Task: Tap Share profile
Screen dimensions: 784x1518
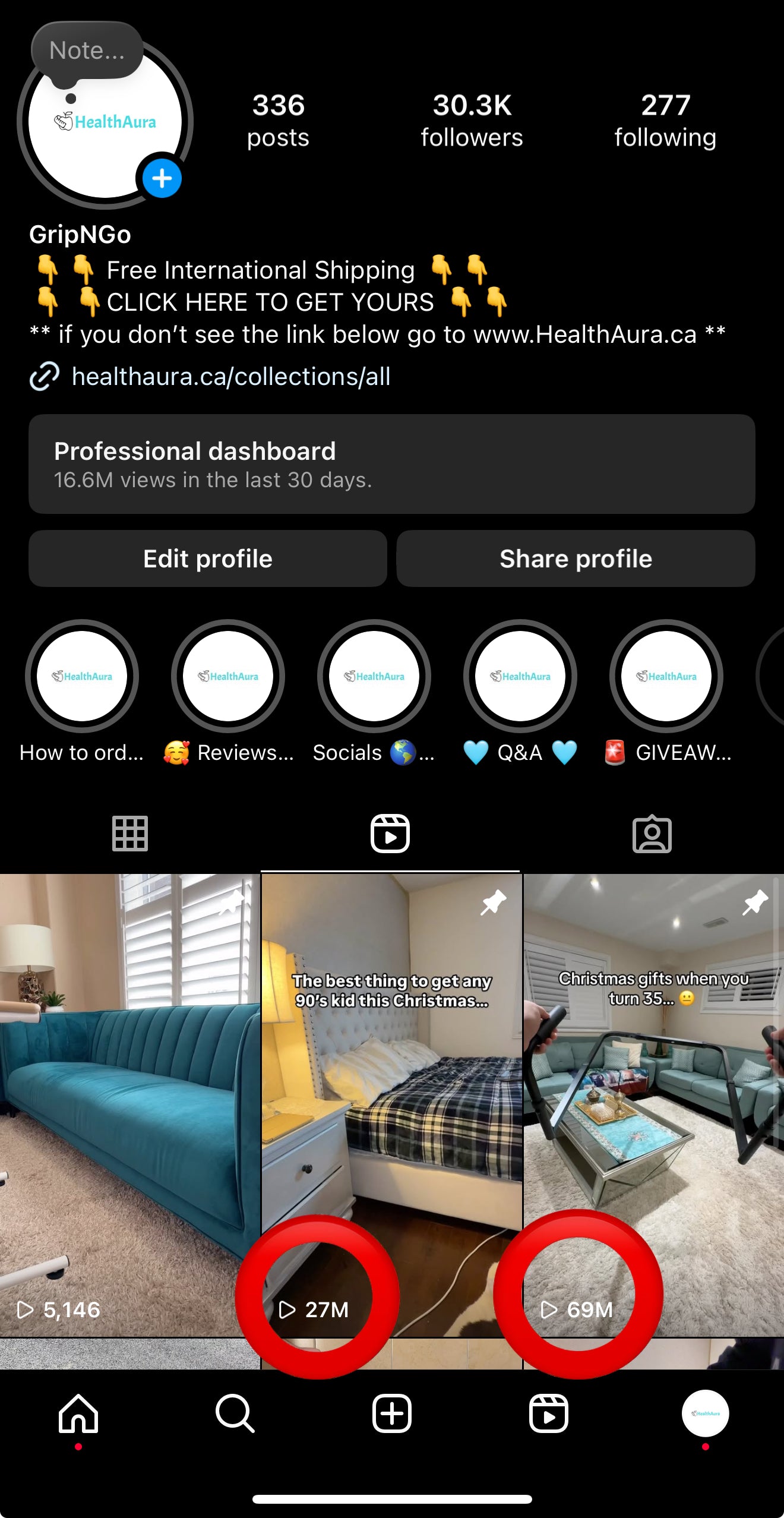Action: 576,558
